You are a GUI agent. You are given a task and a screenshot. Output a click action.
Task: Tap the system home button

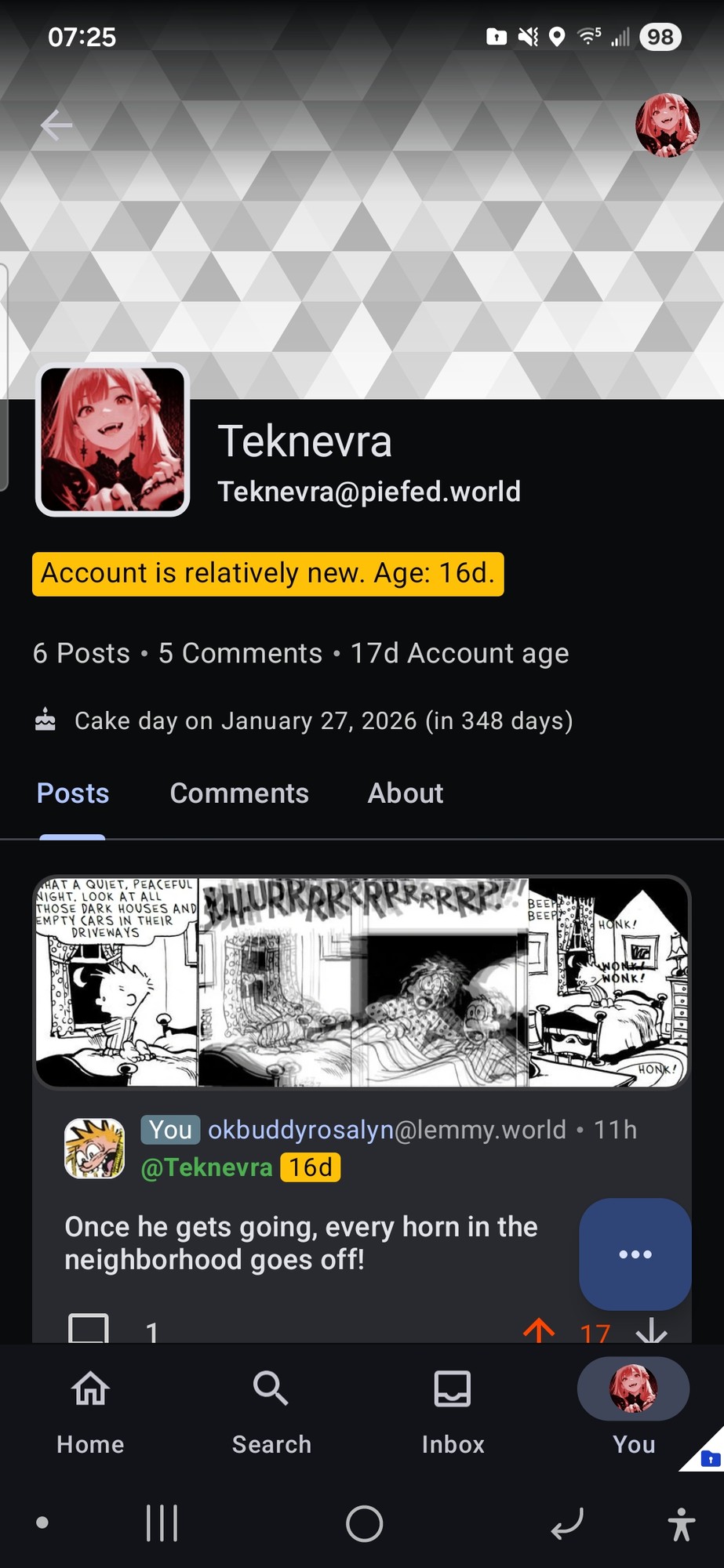tap(364, 1523)
